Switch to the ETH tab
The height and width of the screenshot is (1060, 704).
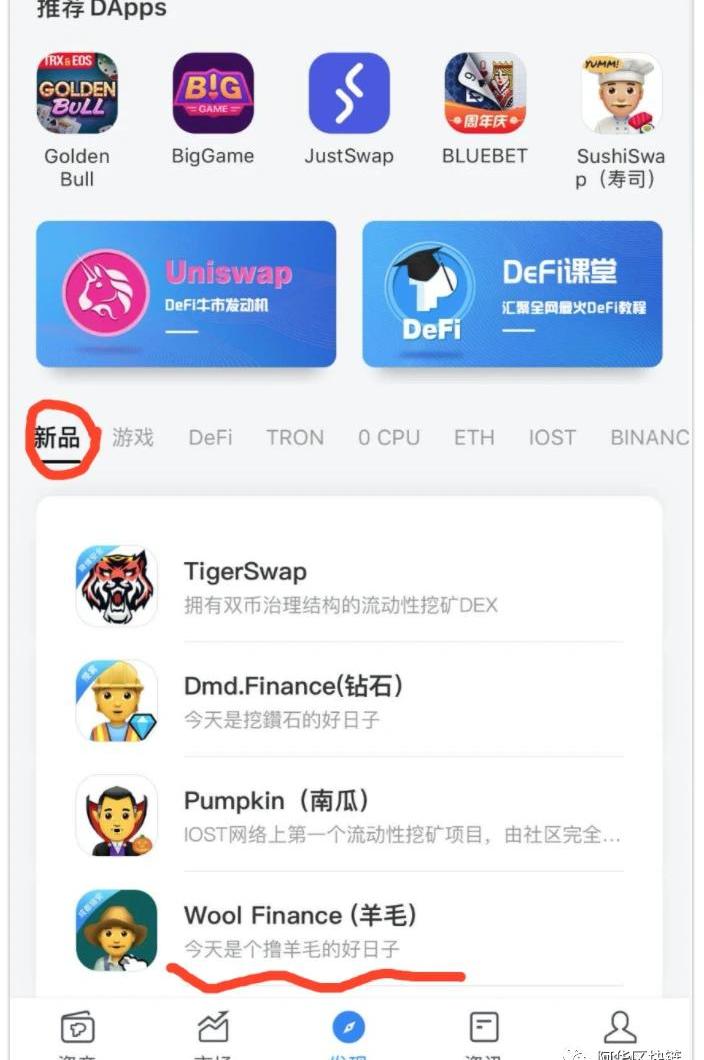[x=474, y=438]
